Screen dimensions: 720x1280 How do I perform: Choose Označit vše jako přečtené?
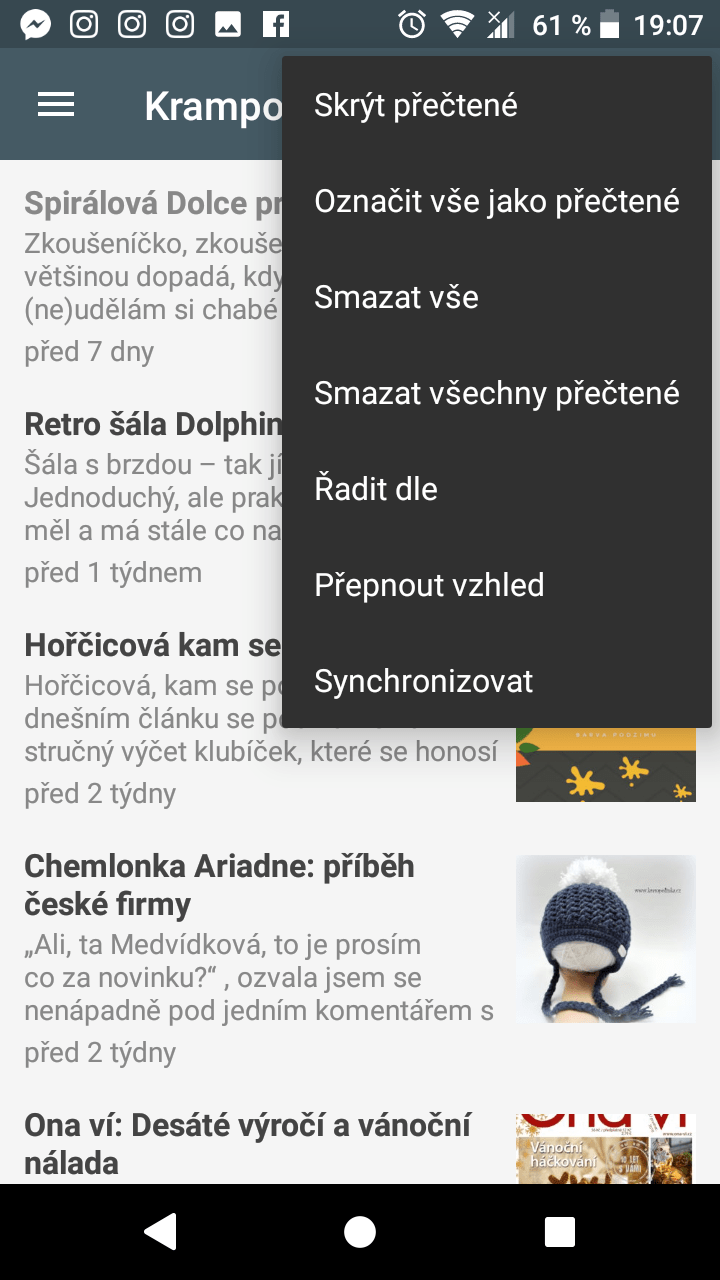click(497, 201)
